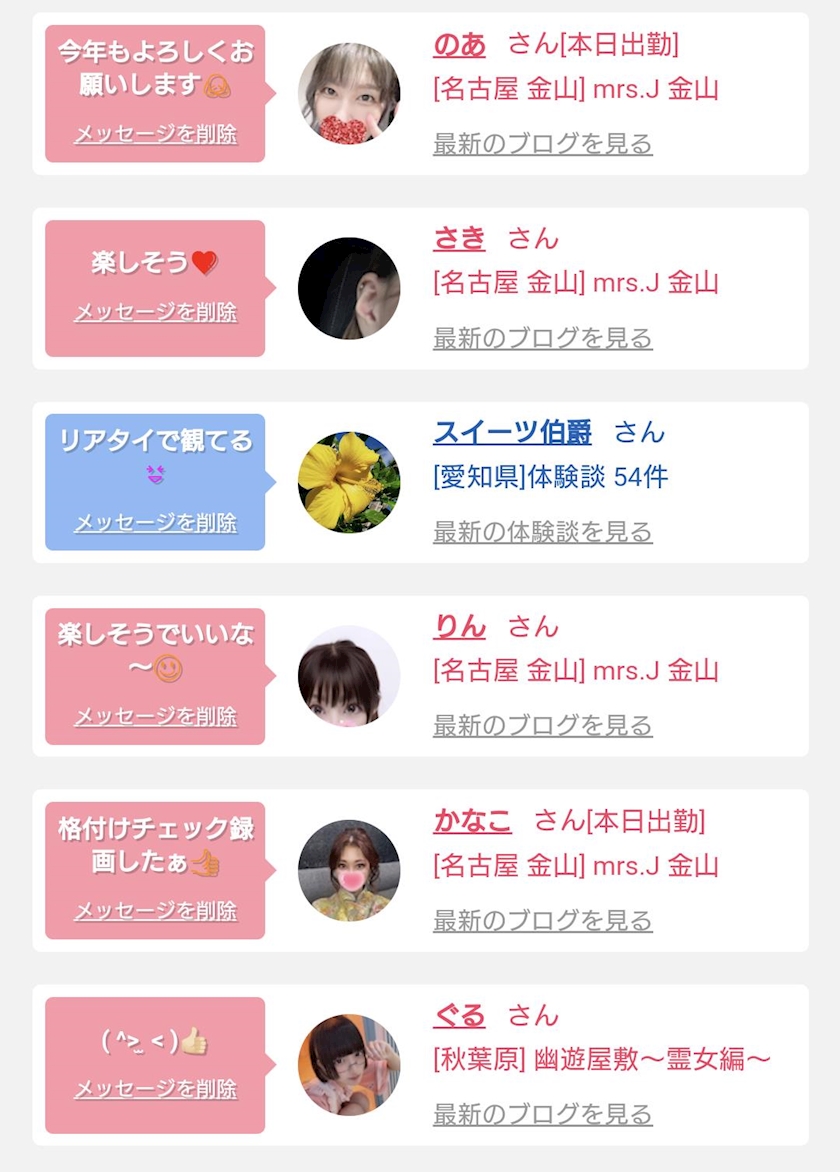The width and height of the screenshot is (840, 1172).
Task: Delete the 楽しそうでいいな message
Action: coord(155,716)
